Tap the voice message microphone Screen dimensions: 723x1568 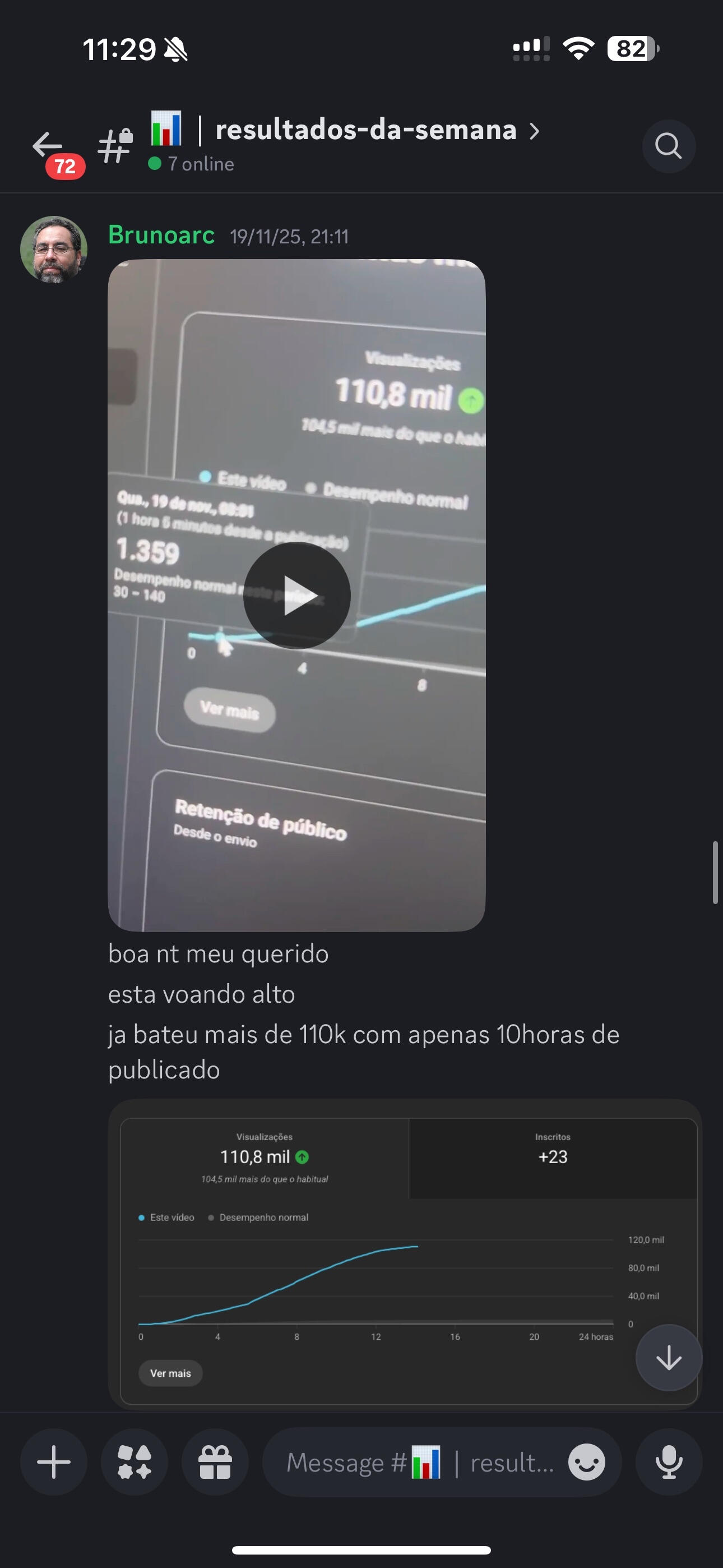click(668, 1462)
